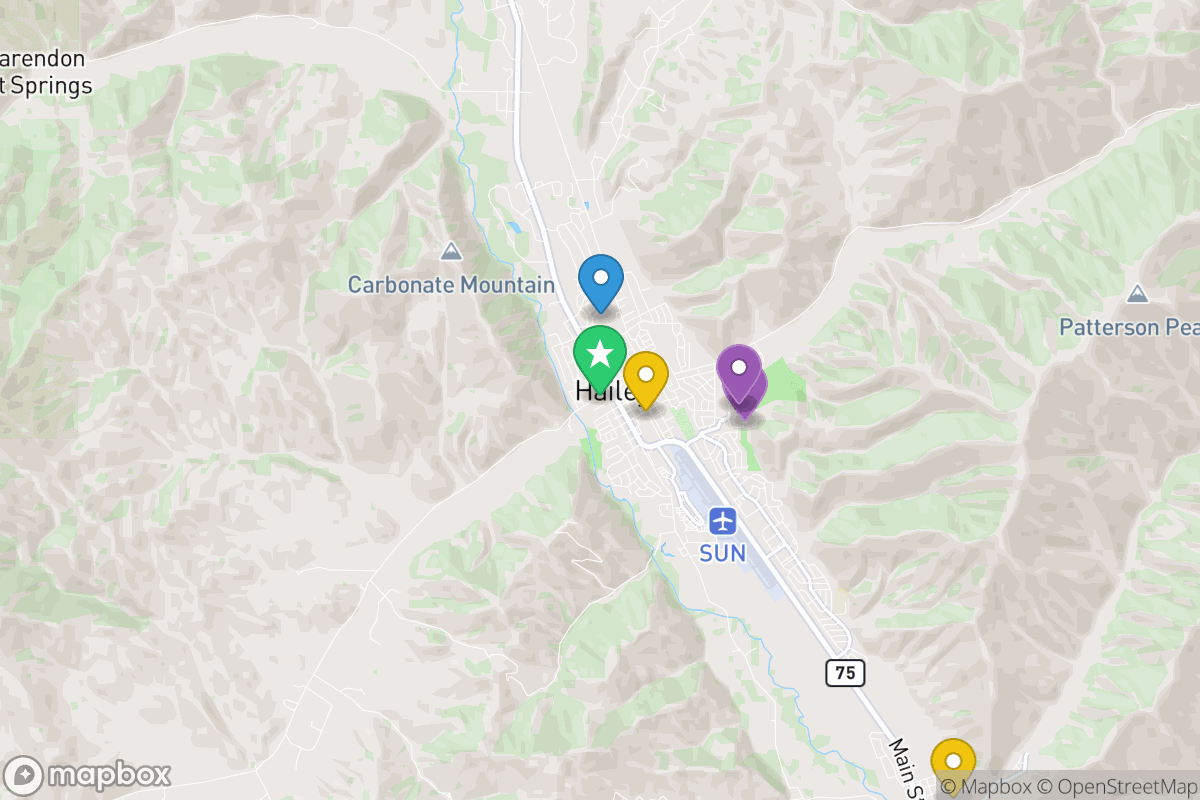Open the yellow pin beside Hailey
This screenshot has height=800, width=1200.
646,377
